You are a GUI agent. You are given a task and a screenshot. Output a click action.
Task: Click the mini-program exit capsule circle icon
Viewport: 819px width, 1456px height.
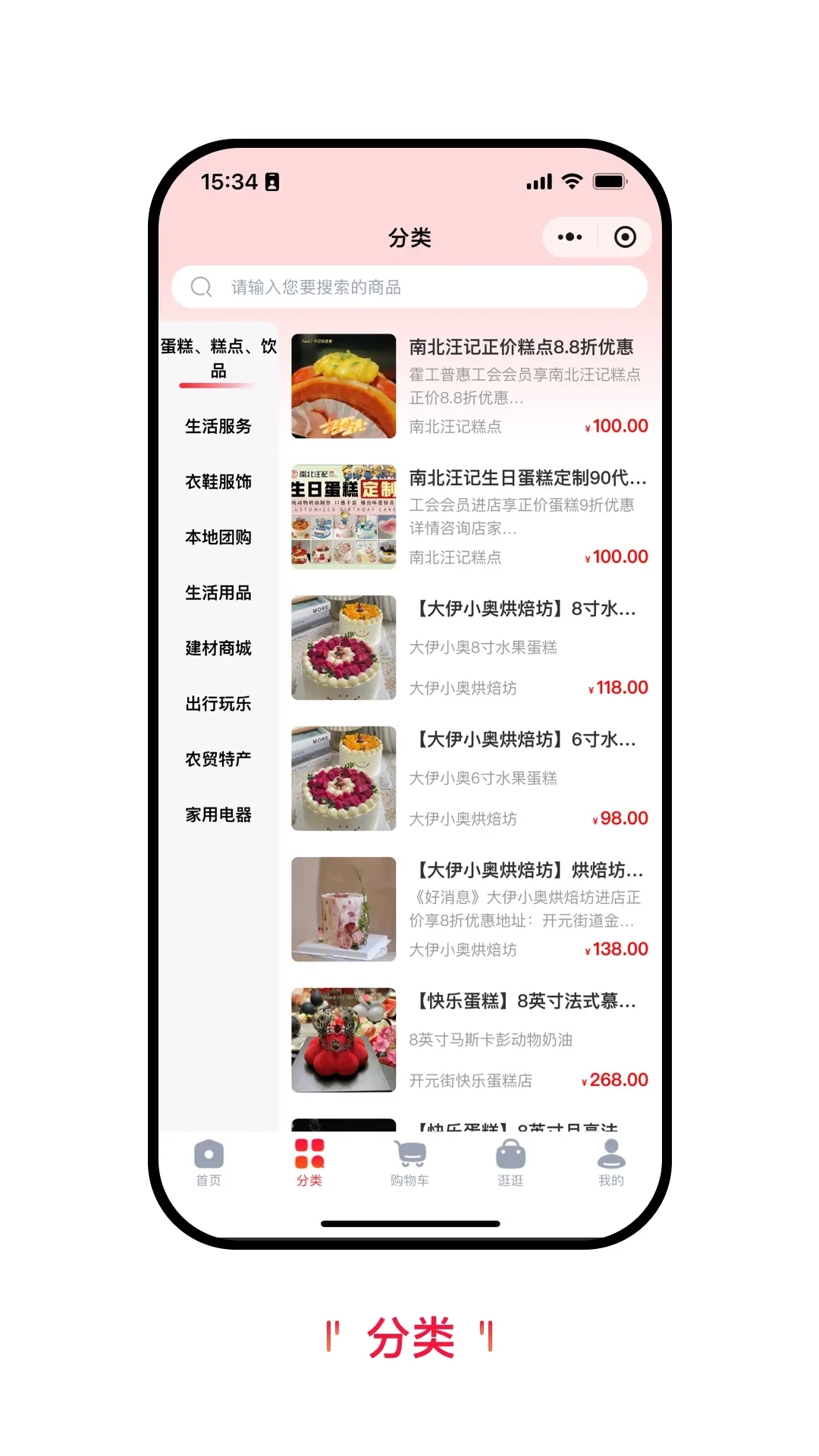(x=626, y=237)
